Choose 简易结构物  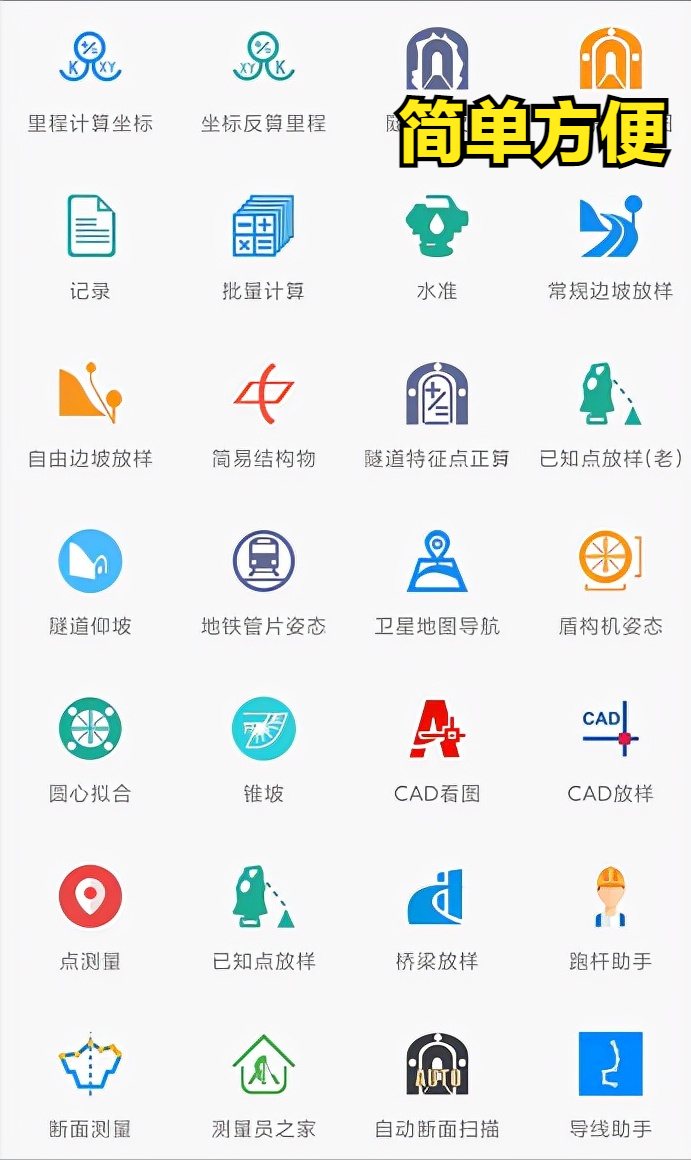(263, 395)
